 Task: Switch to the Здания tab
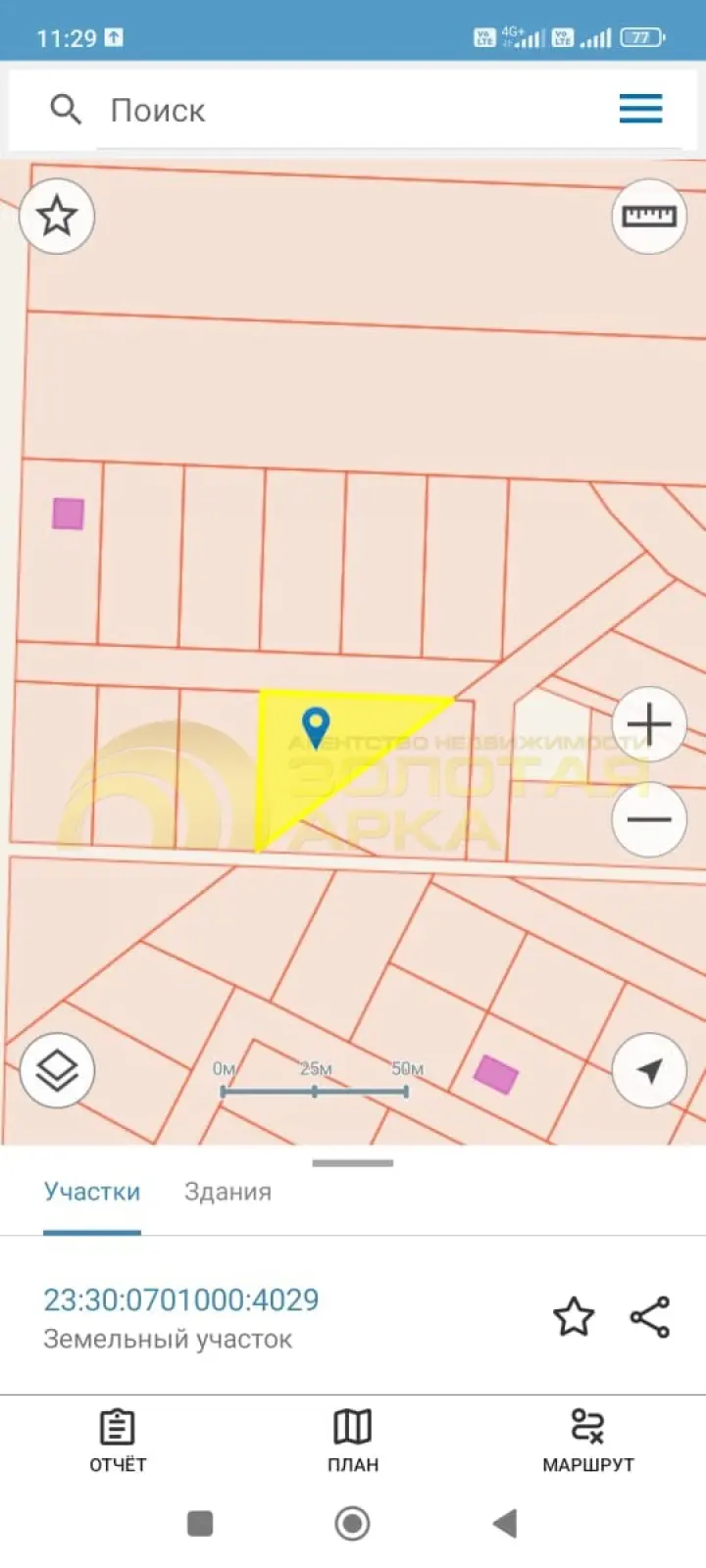pyautogui.click(x=227, y=1192)
